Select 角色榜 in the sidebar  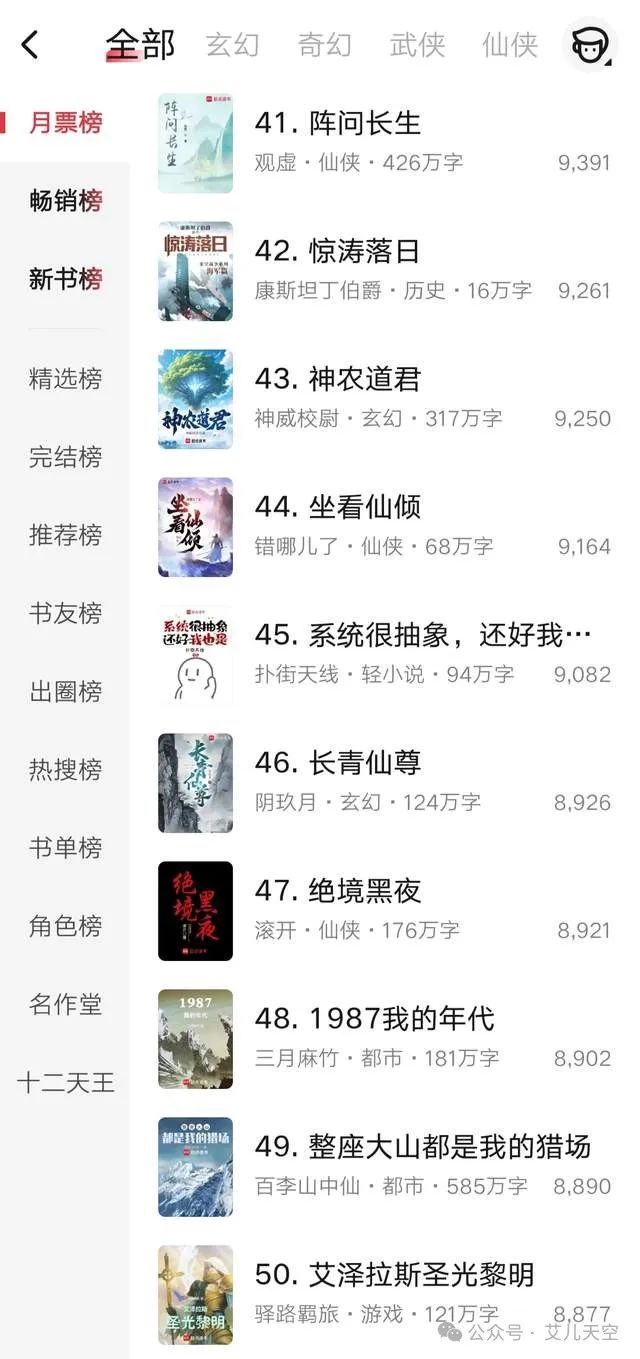tap(65, 926)
